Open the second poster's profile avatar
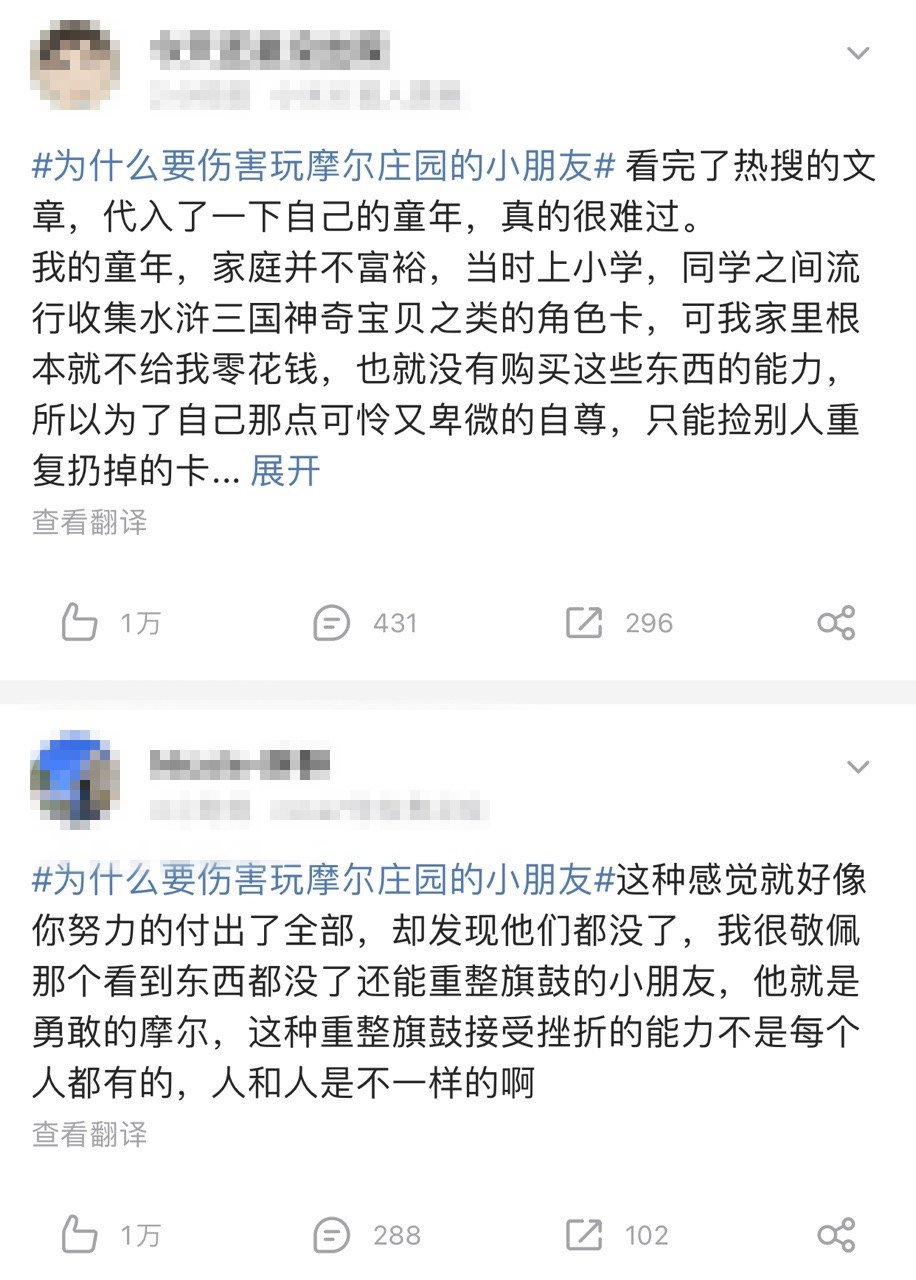Image resolution: width=916 pixels, height=1280 pixels. click(x=75, y=778)
